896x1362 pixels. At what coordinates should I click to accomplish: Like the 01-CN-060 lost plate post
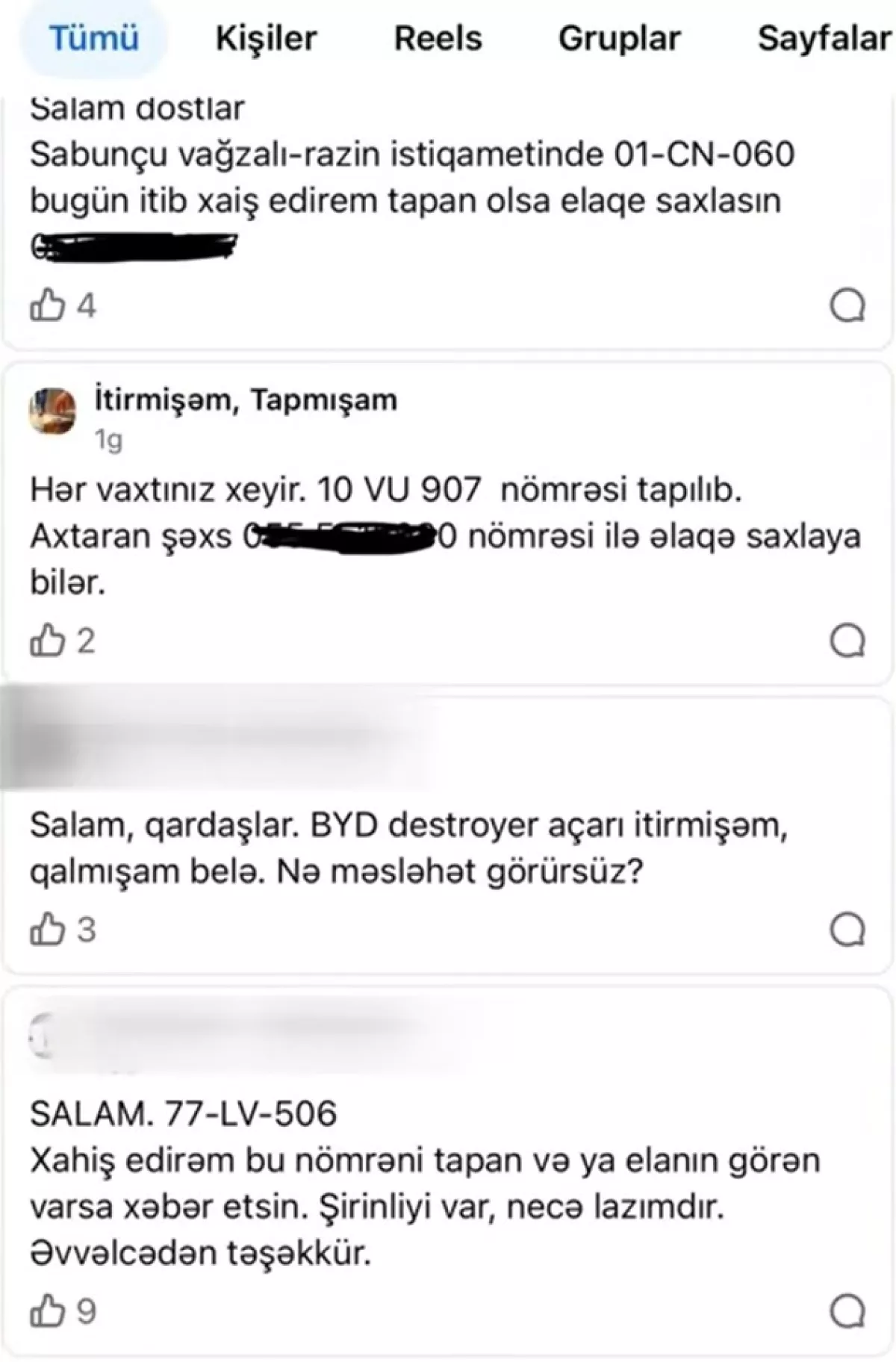[x=48, y=305]
